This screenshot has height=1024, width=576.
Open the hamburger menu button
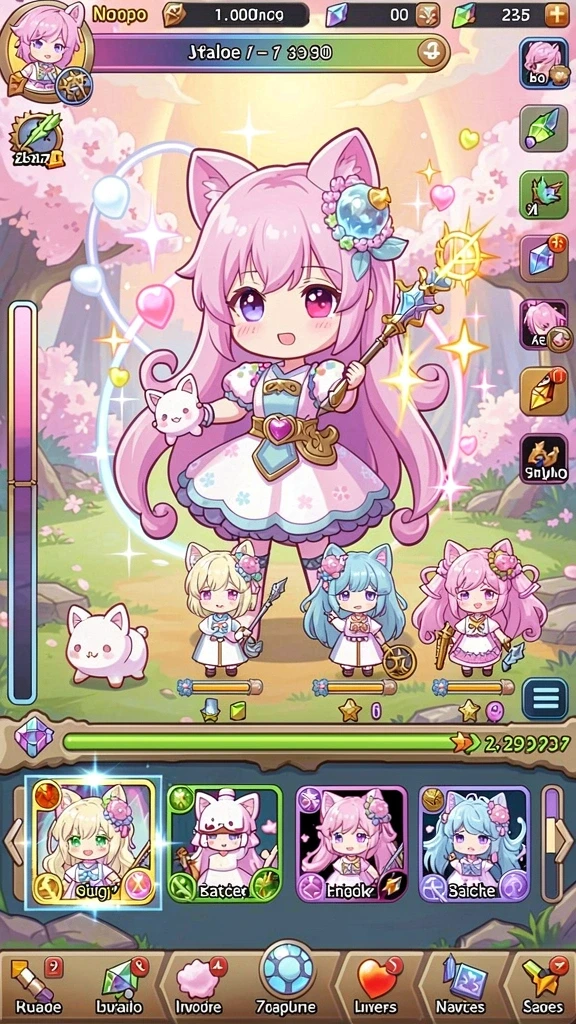click(545, 699)
